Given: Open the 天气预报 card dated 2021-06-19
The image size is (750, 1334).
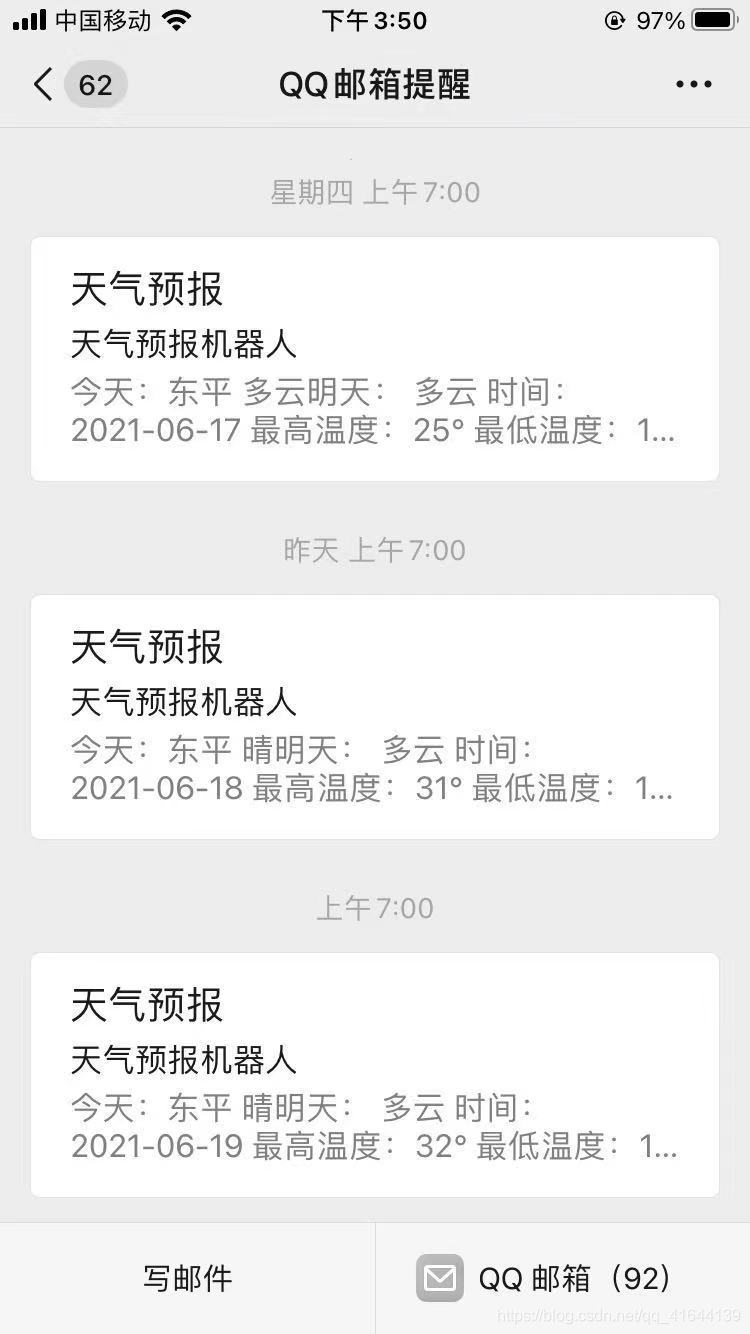Looking at the screenshot, I should tap(375, 1073).
